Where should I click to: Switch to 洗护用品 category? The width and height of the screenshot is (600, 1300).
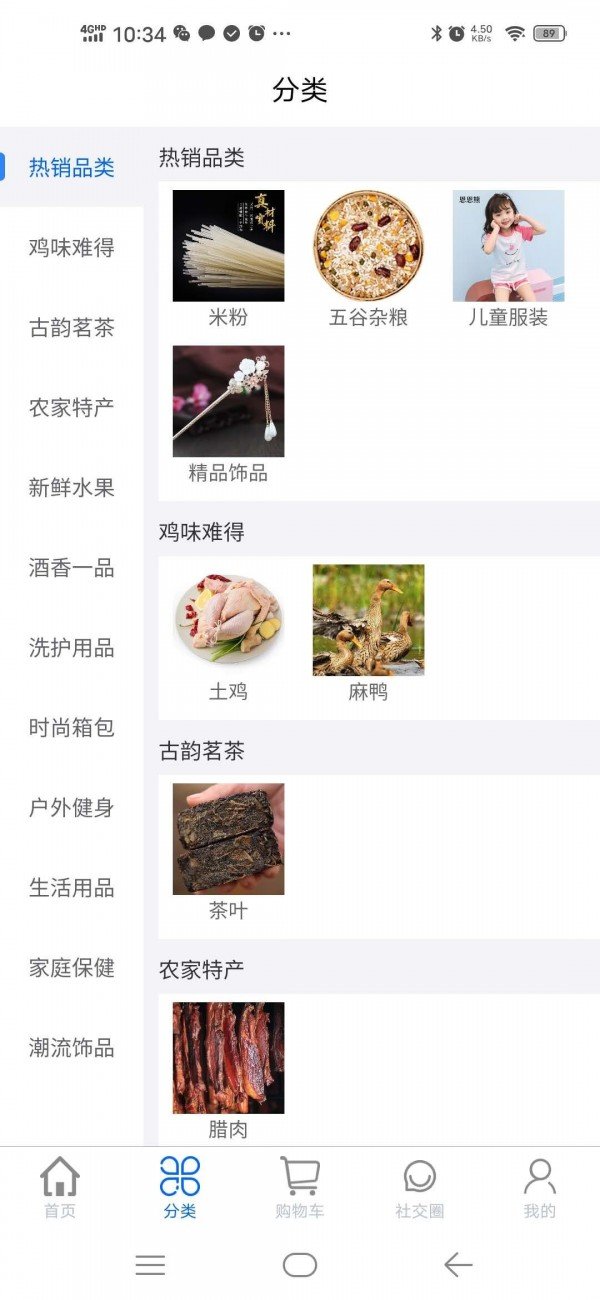coord(71,648)
